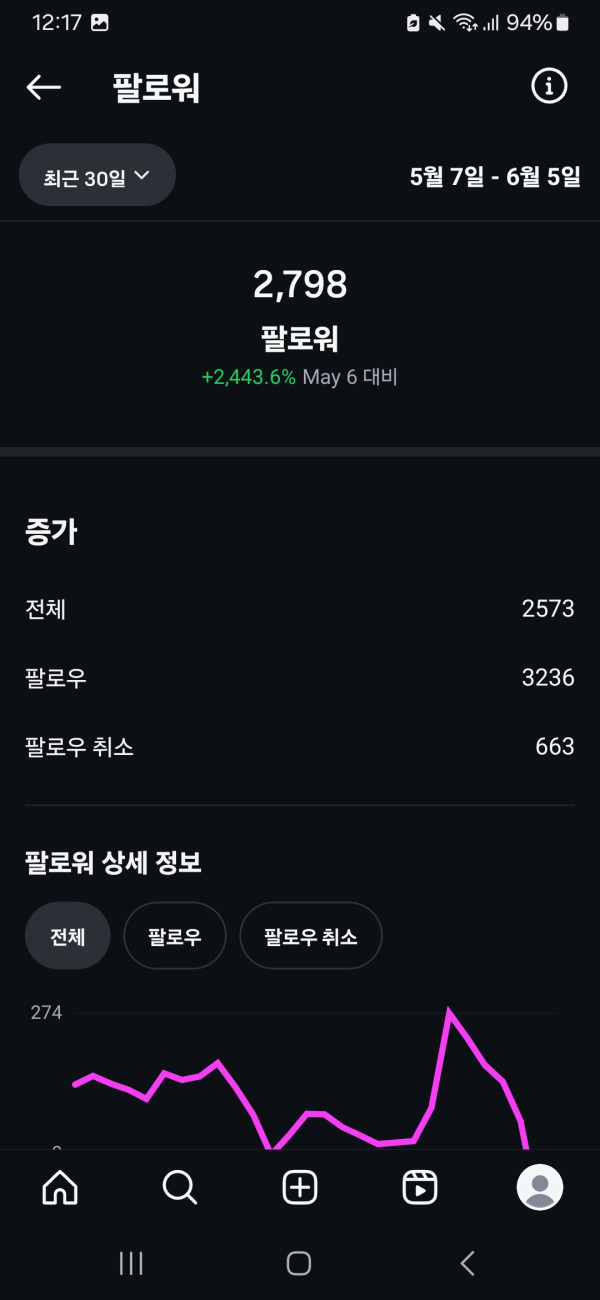Switch to the Reels tab
The width and height of the screenshot is (600, 1300).
click(x=420, y=1187)
